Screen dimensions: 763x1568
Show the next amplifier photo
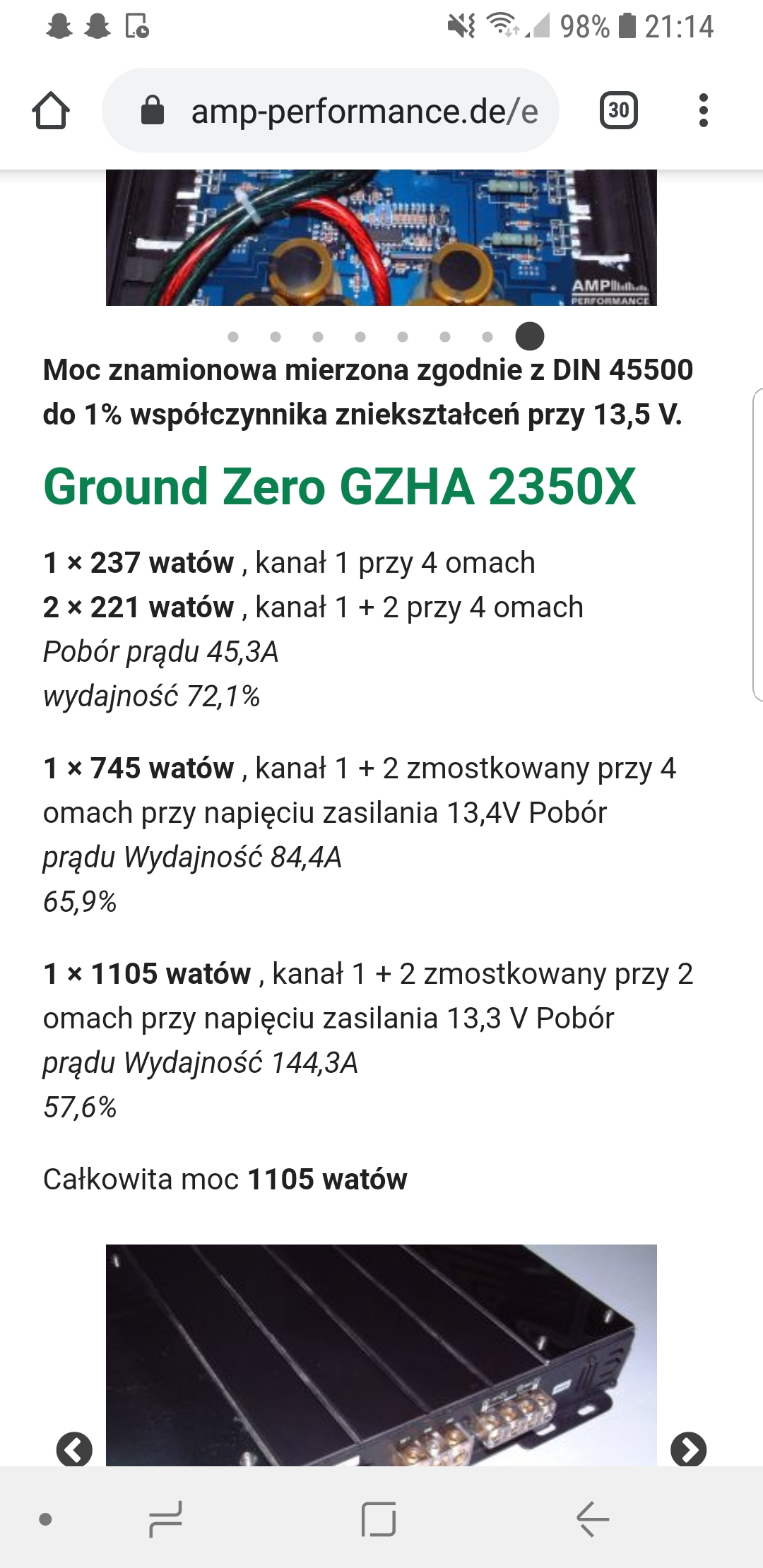point(688,1449)
